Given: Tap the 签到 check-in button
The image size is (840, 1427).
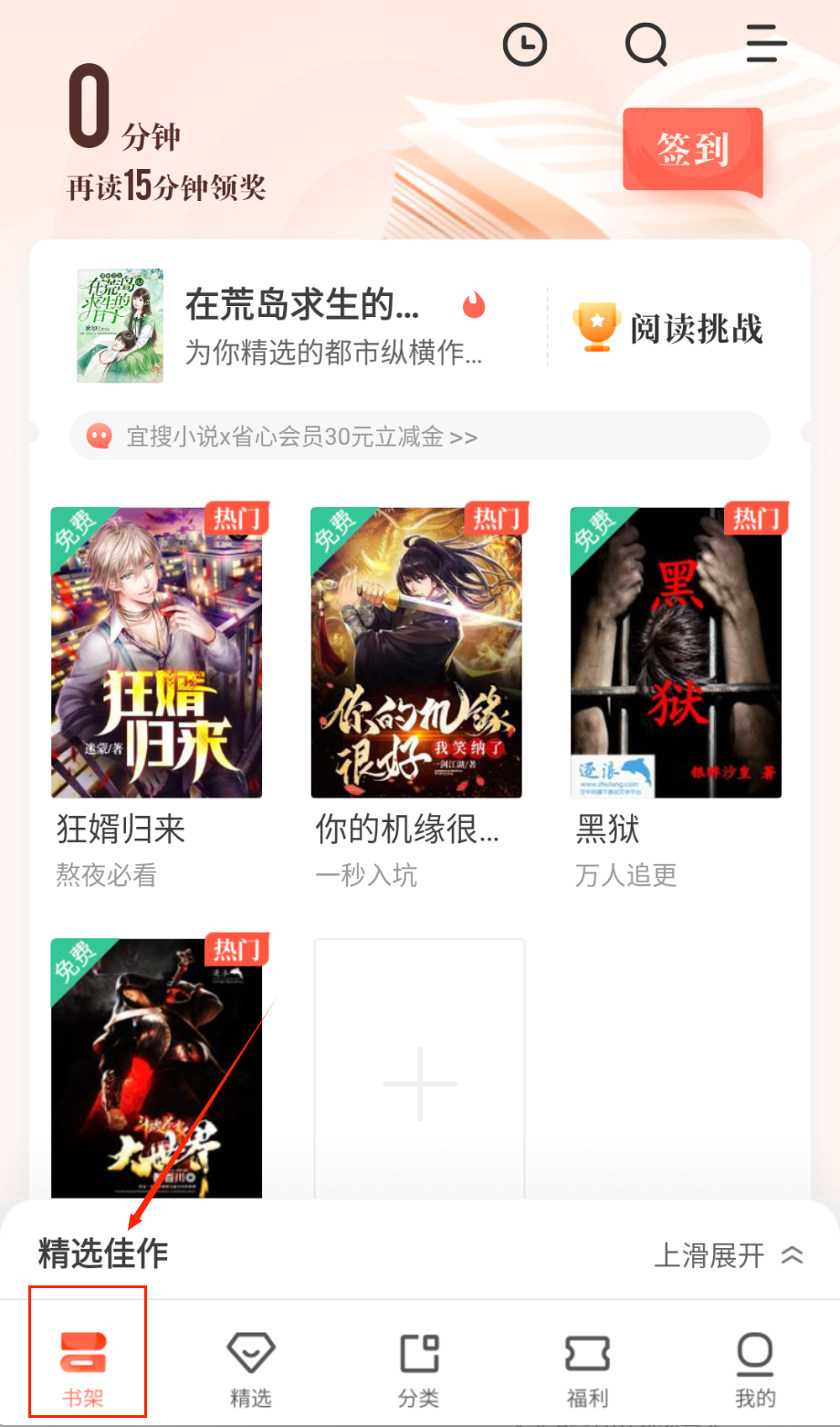Looking at the screenshot, I should pyautogui.click(x=692, y=150).
